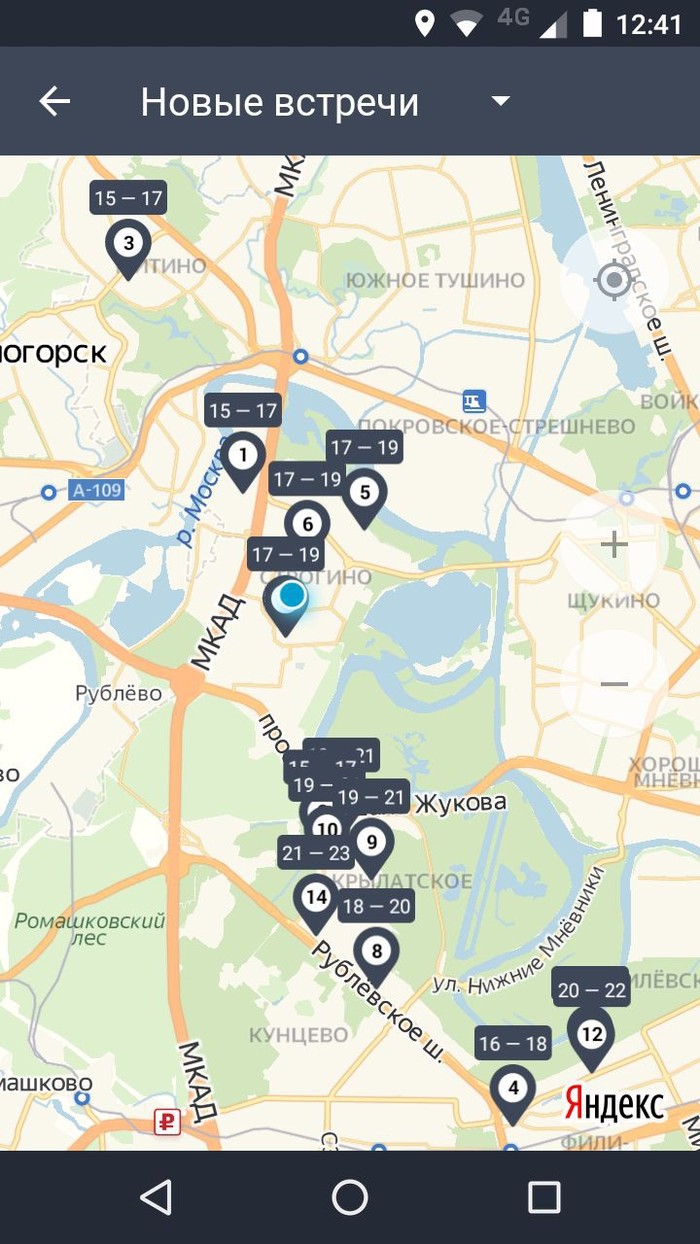Zoom in on the map
This screenshot has height=1244, width=700.
(613, 545)
